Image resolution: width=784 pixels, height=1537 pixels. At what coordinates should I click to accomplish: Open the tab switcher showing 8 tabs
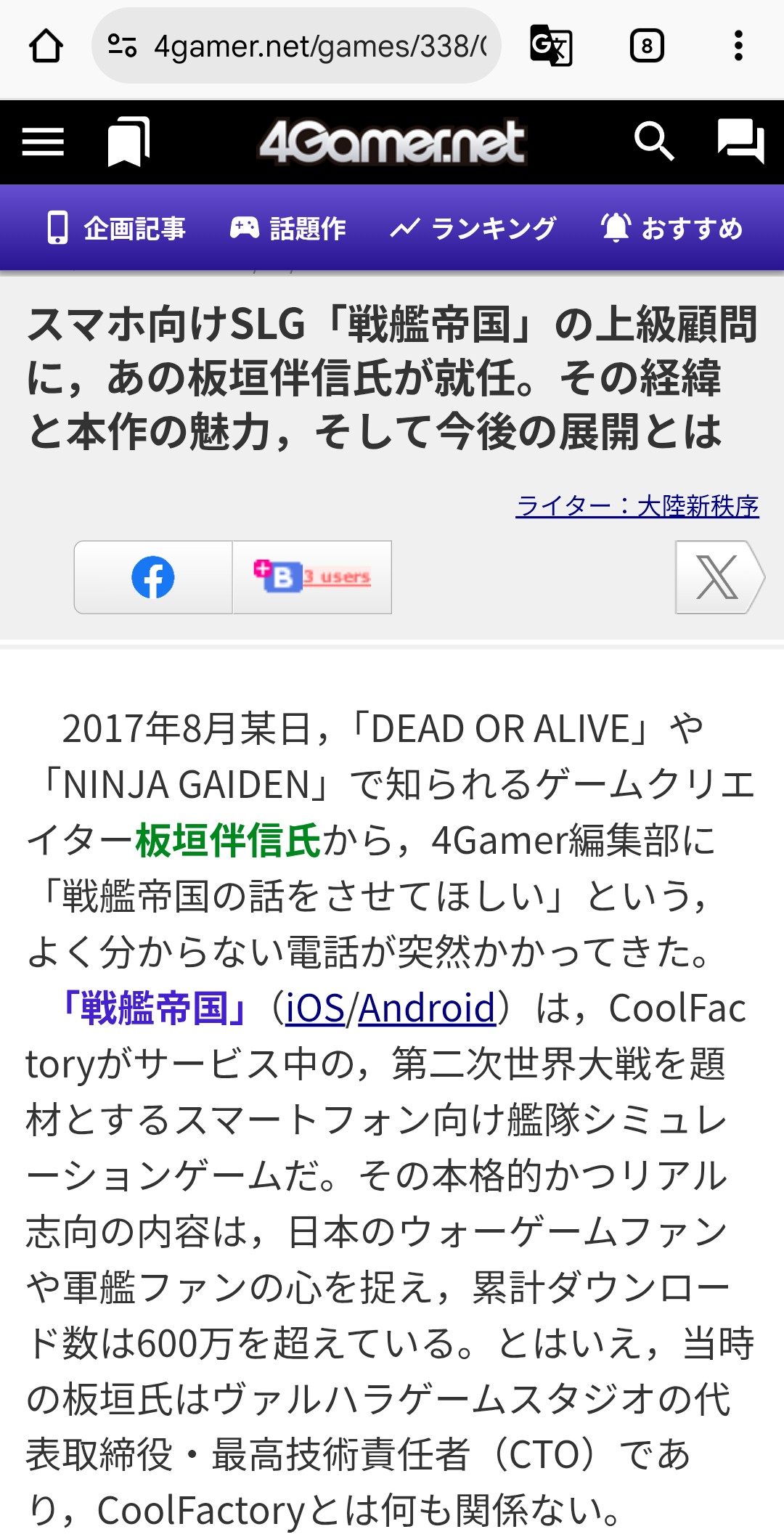646,46
